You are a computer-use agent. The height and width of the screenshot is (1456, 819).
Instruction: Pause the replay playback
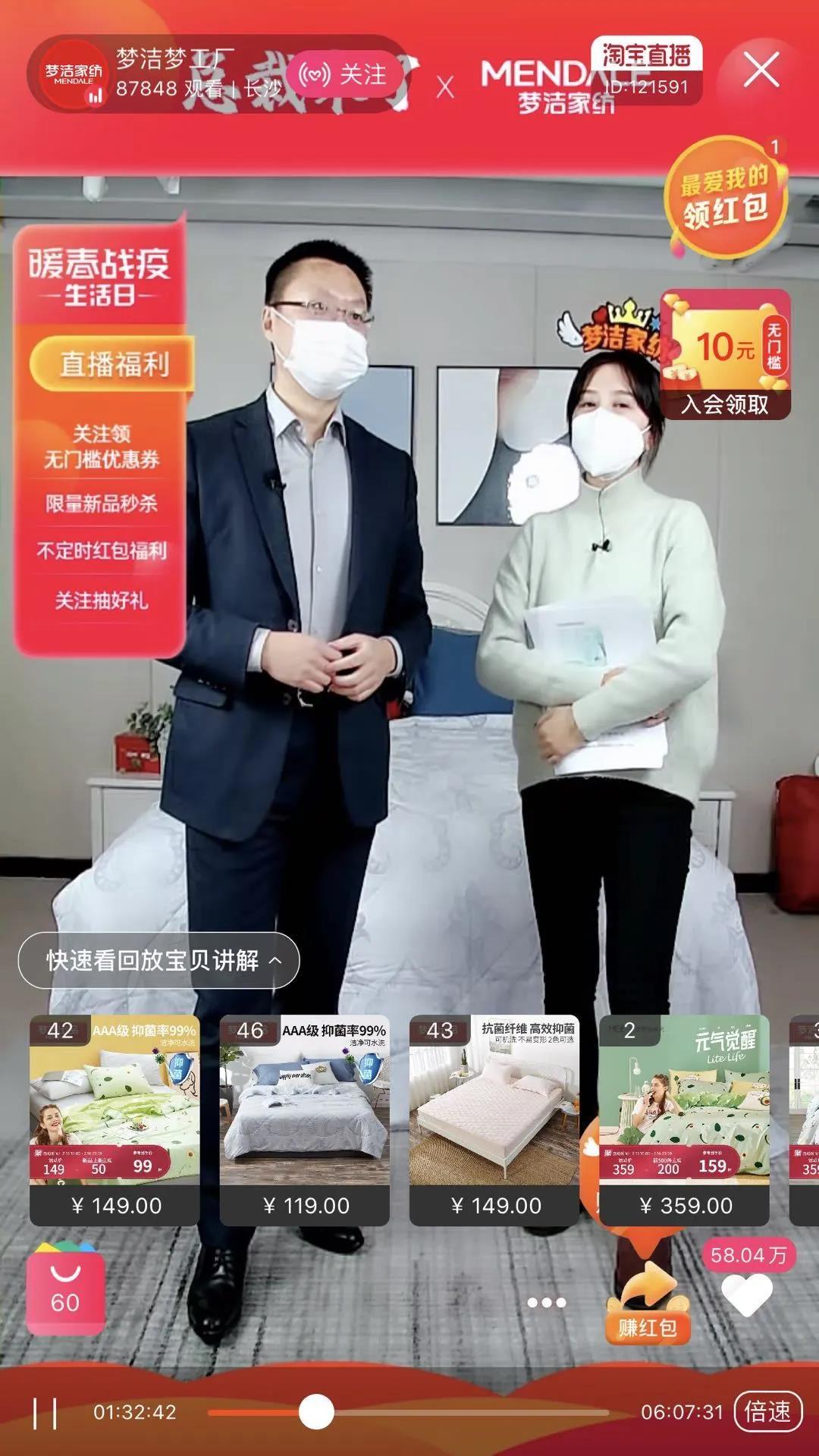(45, 1412)
